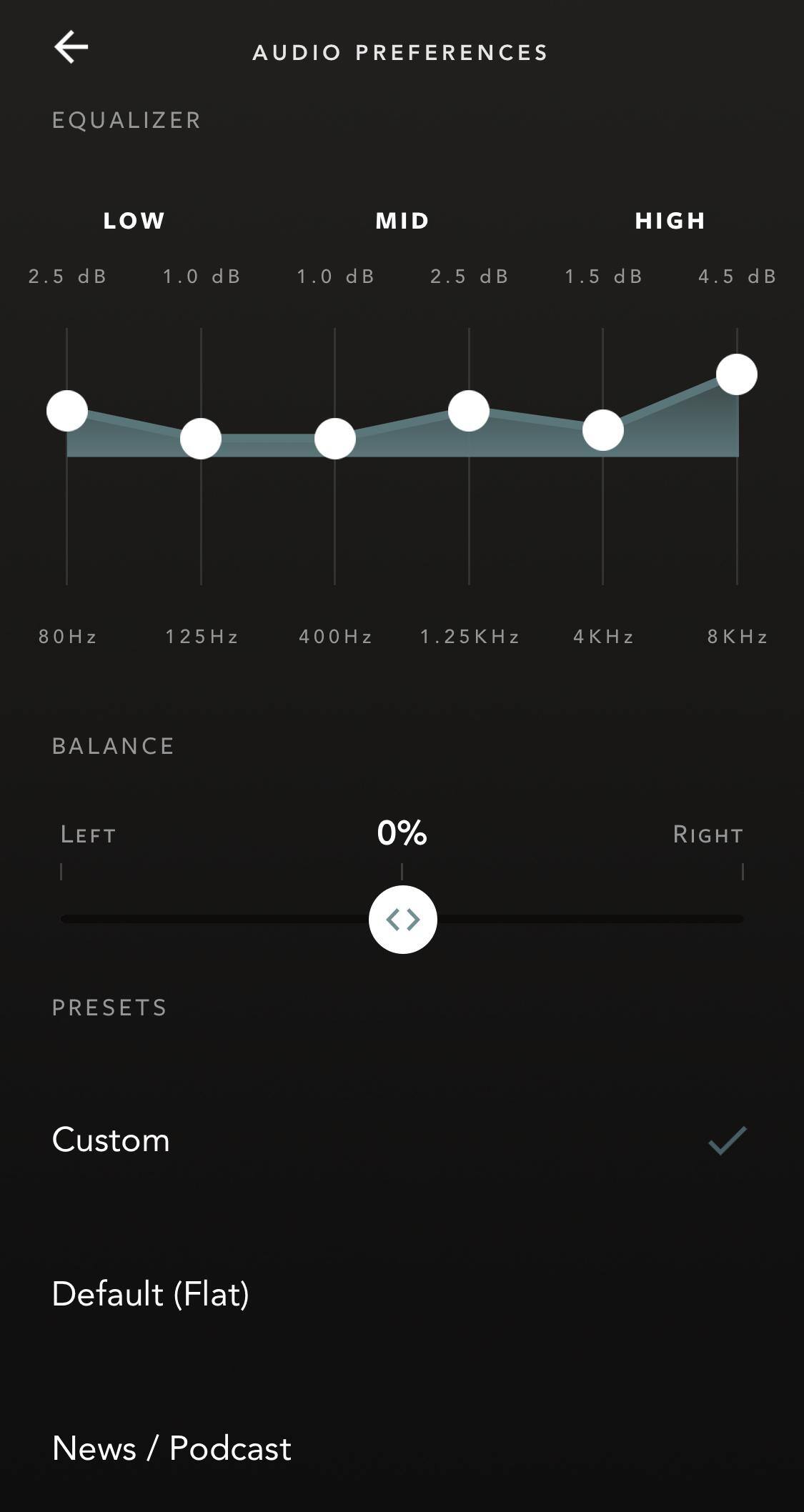Select the Custom preset
Image resolution: width=804 pixels, height=1512 pixels.
coord(111,1140)
